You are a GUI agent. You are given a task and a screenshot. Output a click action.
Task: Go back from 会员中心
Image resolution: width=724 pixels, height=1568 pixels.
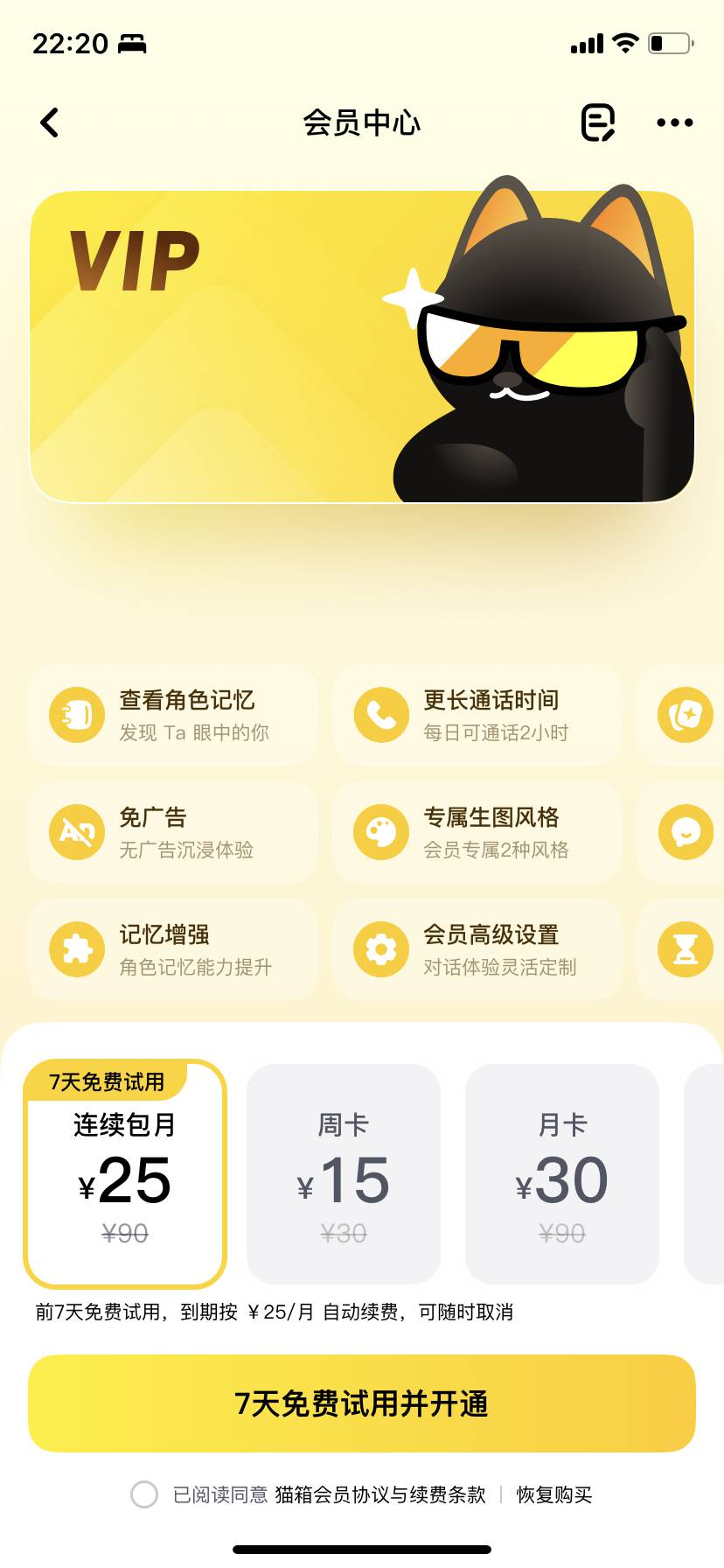point(50,122)
